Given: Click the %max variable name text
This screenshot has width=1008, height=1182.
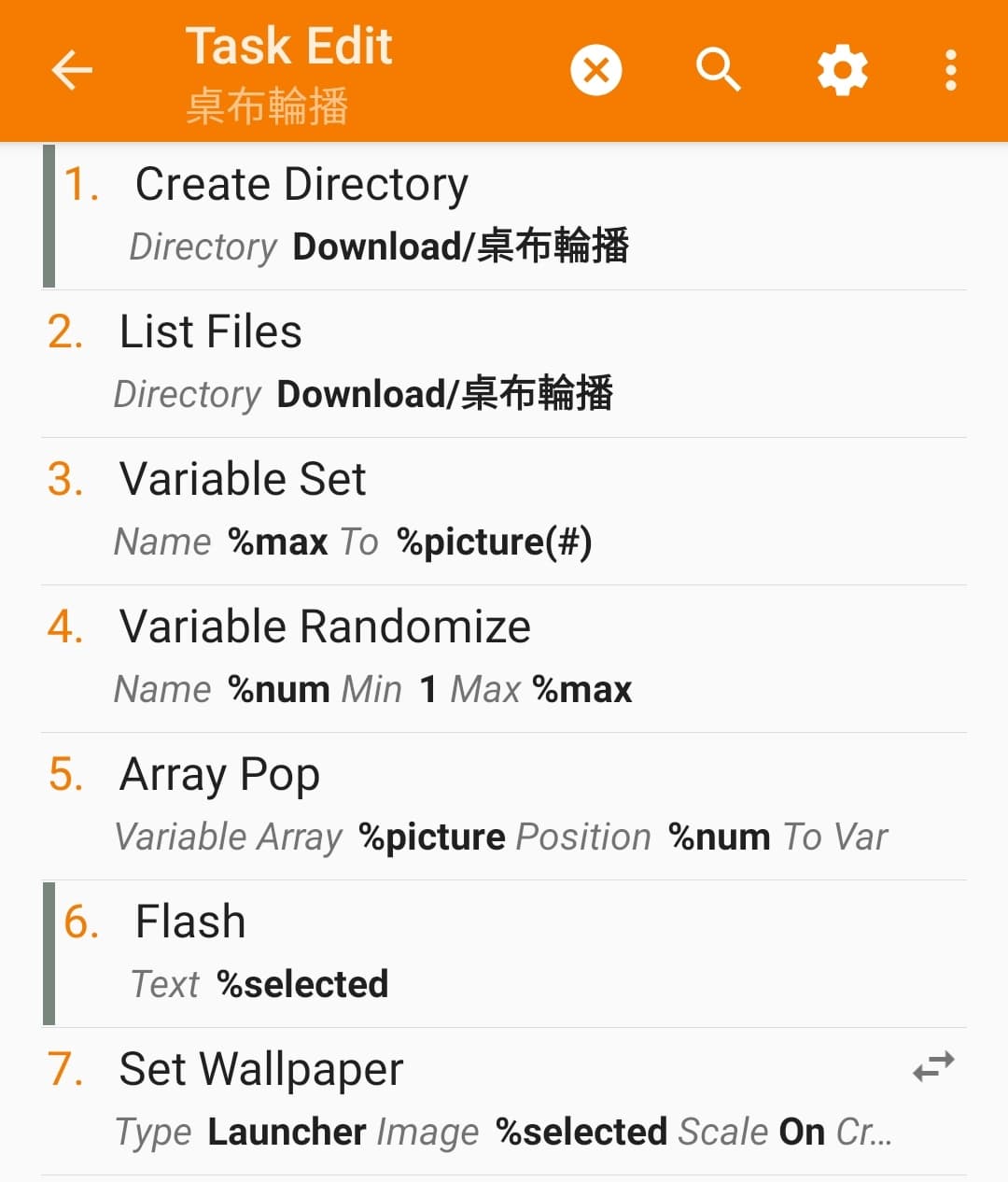Looking at the screenshot, I should (278, 542).
